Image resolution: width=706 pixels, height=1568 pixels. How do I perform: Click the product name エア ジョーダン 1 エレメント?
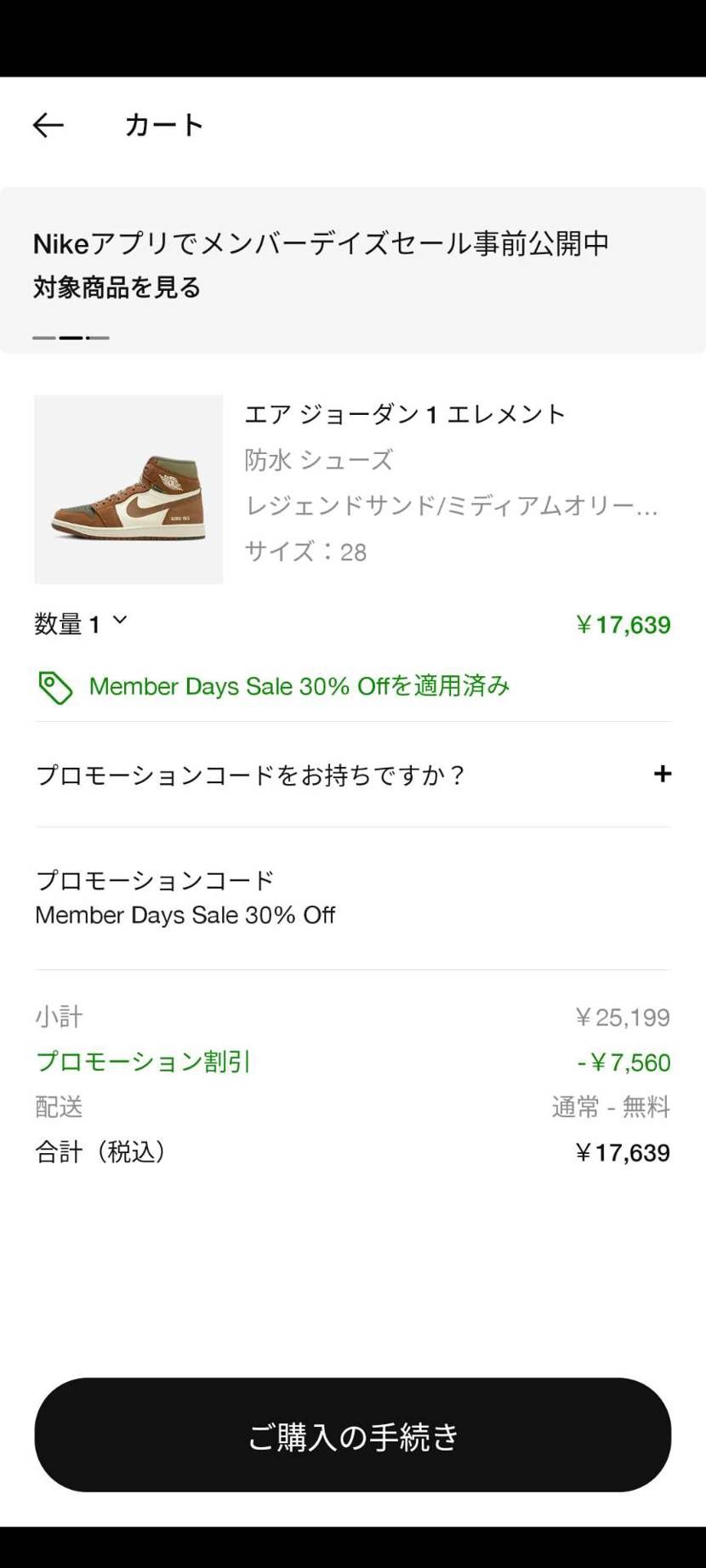point(403,414)
